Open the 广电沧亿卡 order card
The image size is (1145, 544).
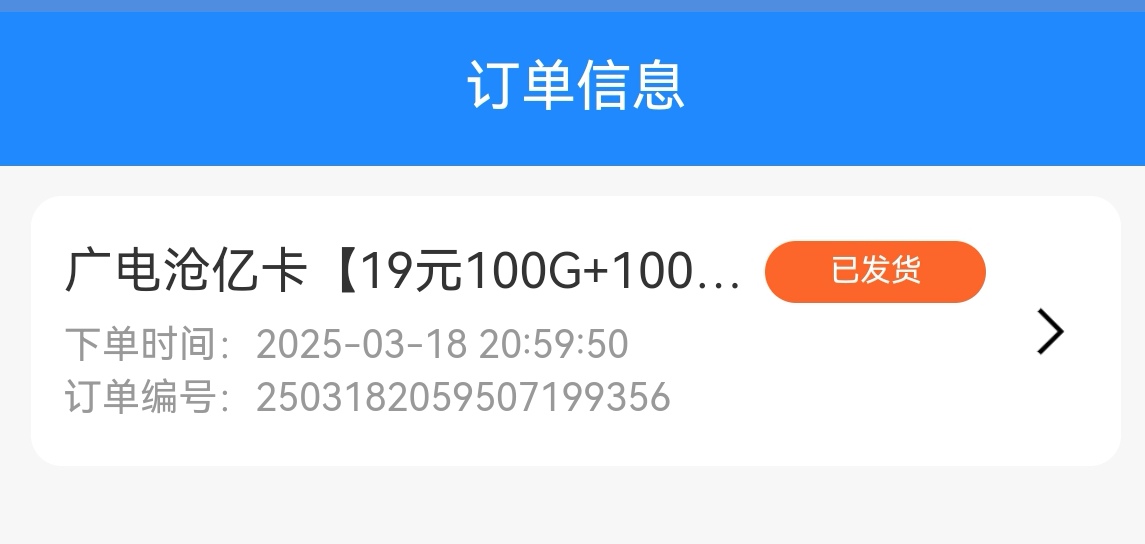[404, 271]
